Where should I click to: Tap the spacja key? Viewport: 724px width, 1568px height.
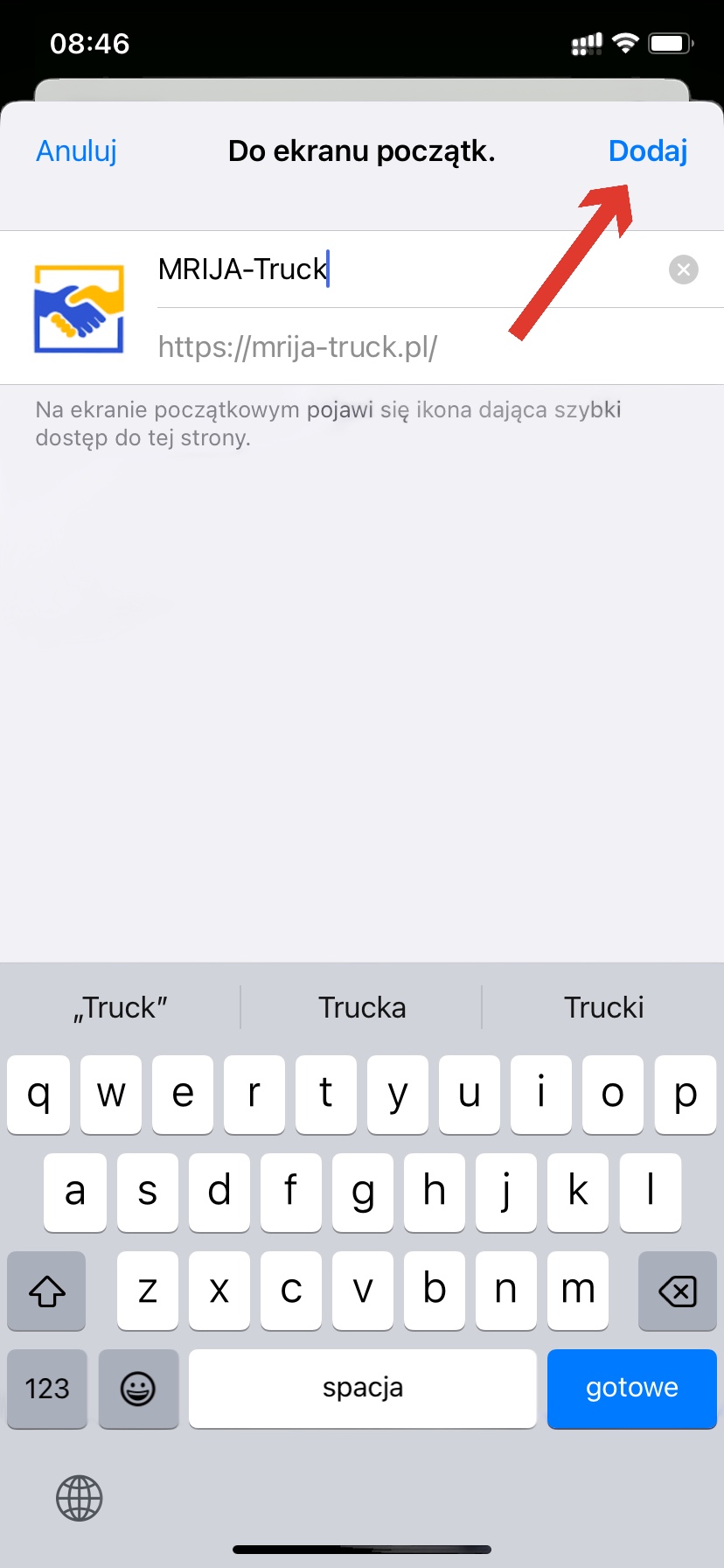363,1388
